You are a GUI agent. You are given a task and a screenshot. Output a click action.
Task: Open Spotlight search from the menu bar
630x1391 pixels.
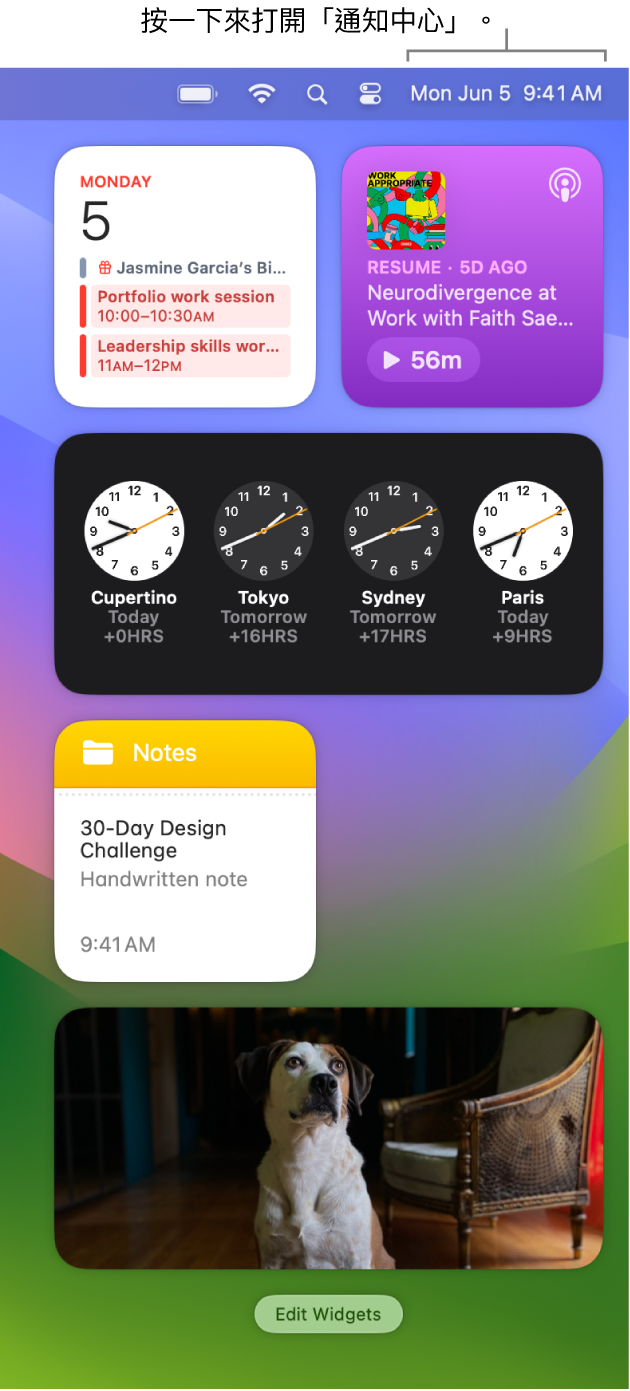click(317, 94)
